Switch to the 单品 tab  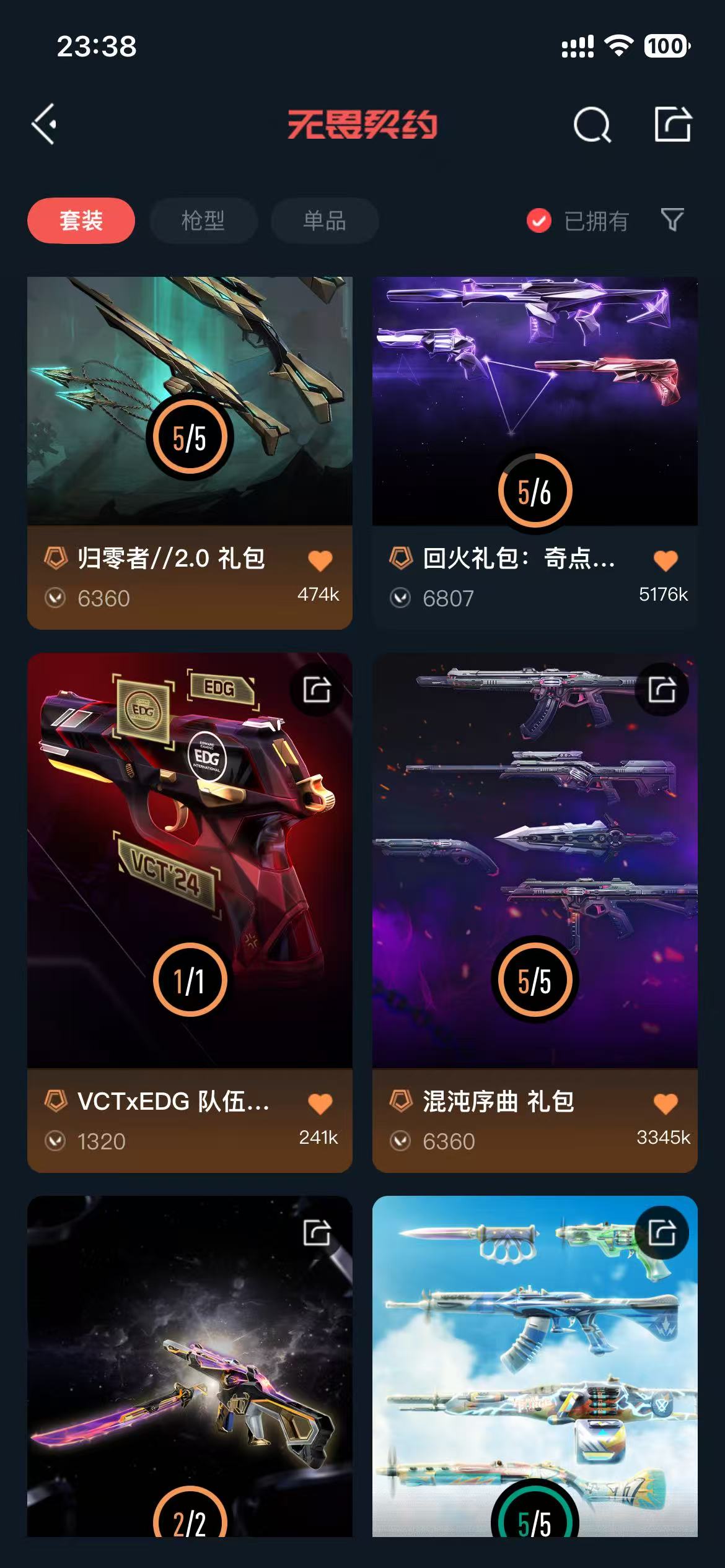tap(325, 220)
